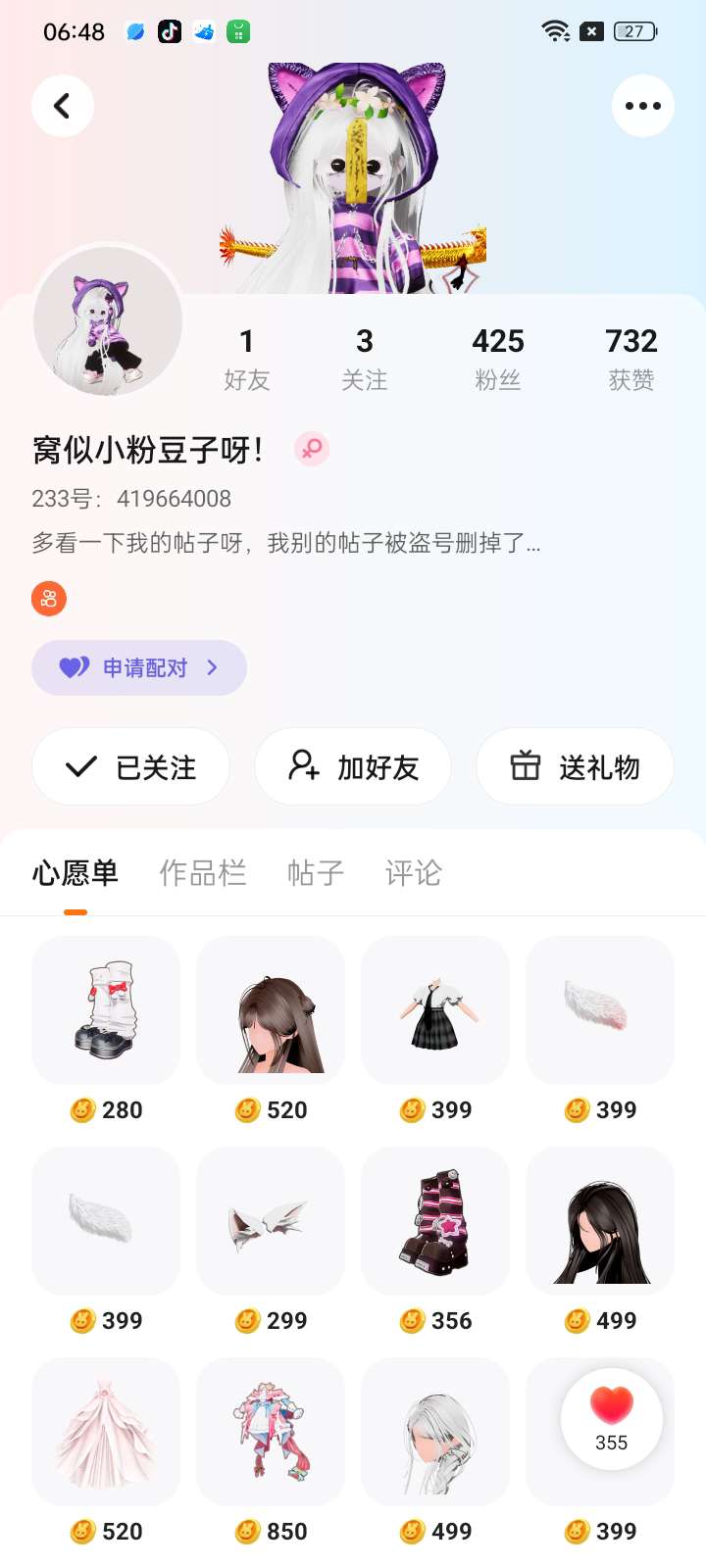Tap the 申请配对 pairing request button
The image size is (706, 1568).
(139, 668)
